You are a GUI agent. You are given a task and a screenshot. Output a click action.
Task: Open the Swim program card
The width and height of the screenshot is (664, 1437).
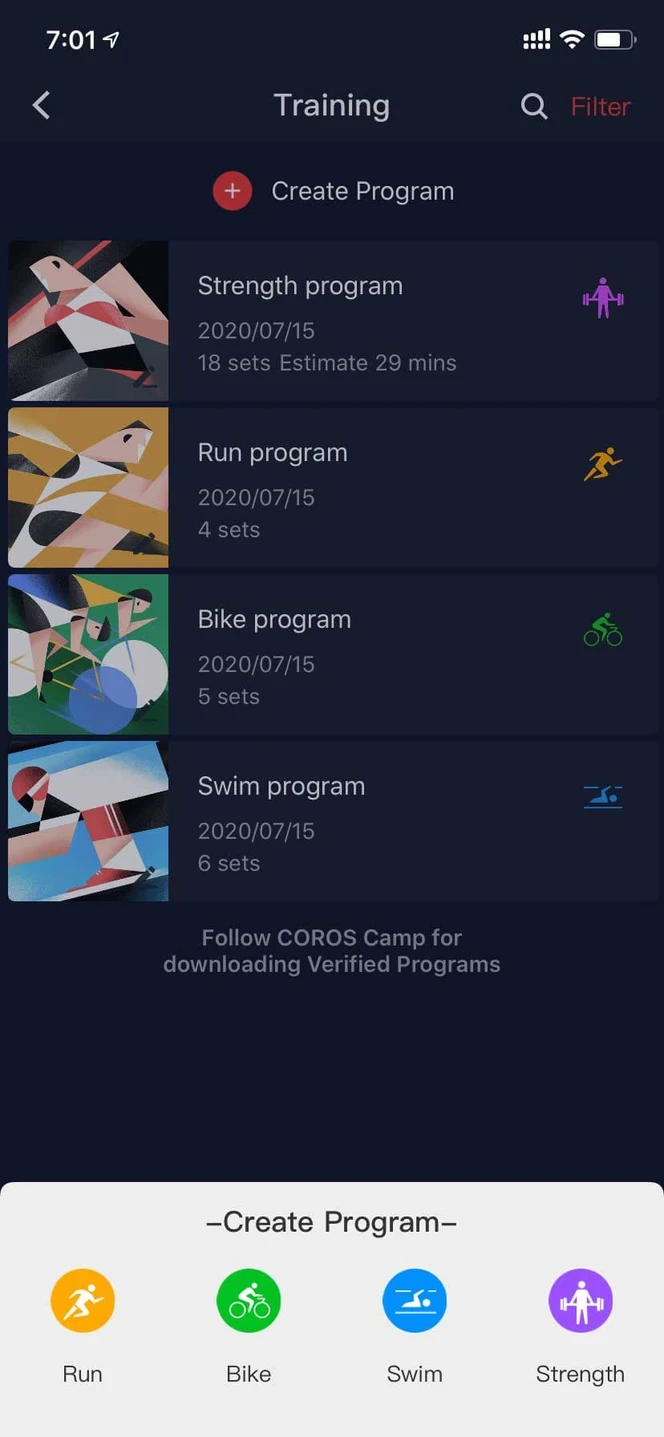pos(332,821)
